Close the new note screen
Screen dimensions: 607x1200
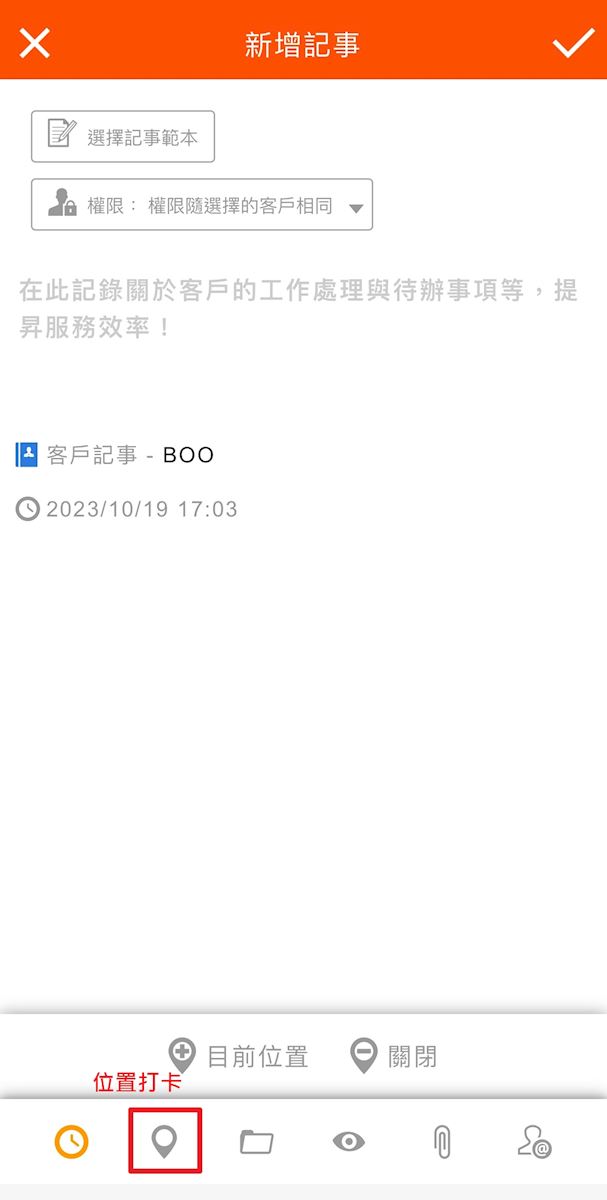click(x=35, y=43)
